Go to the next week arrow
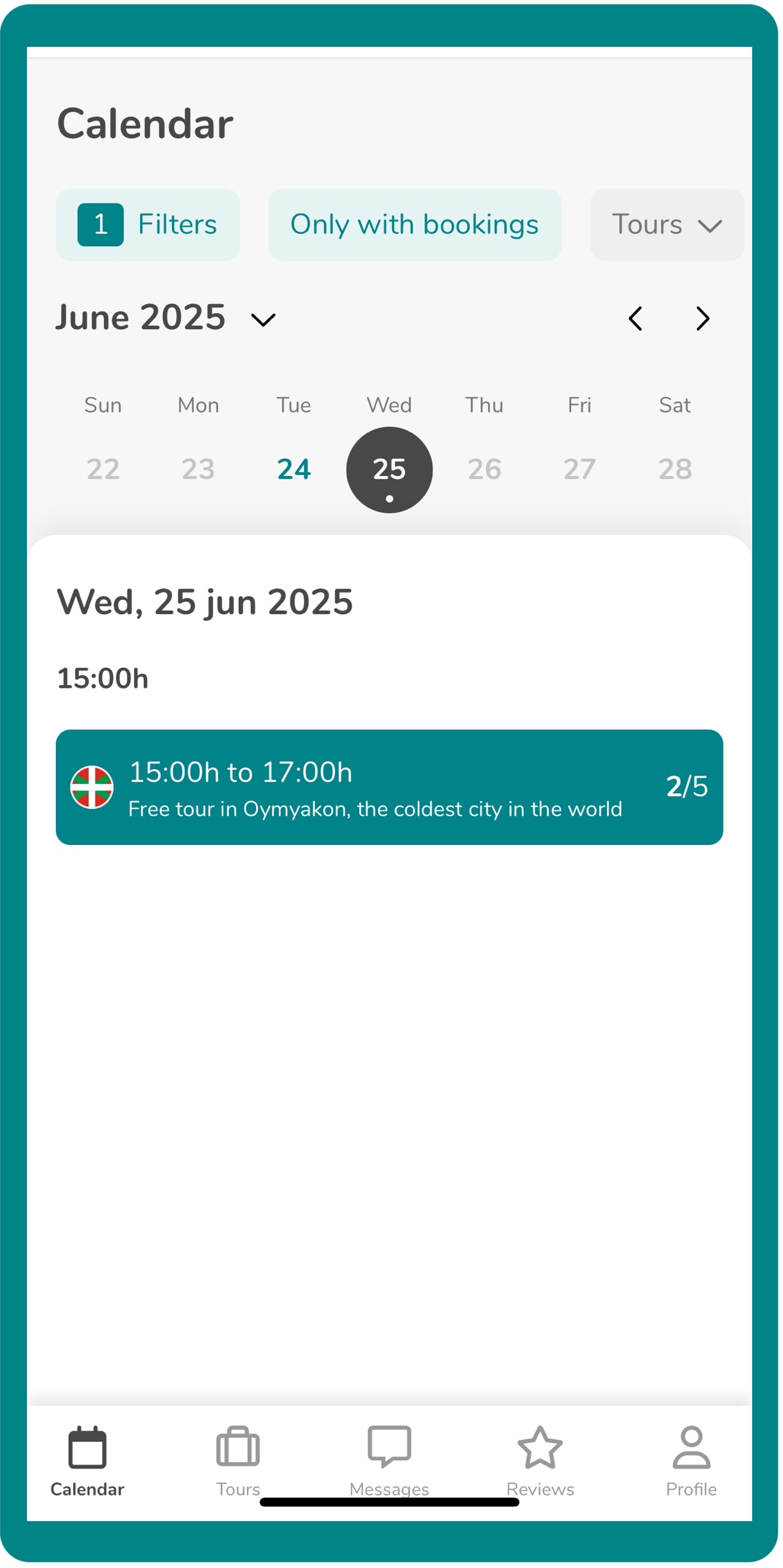This screenshot has width=783, height=1568. coord(703,319)
